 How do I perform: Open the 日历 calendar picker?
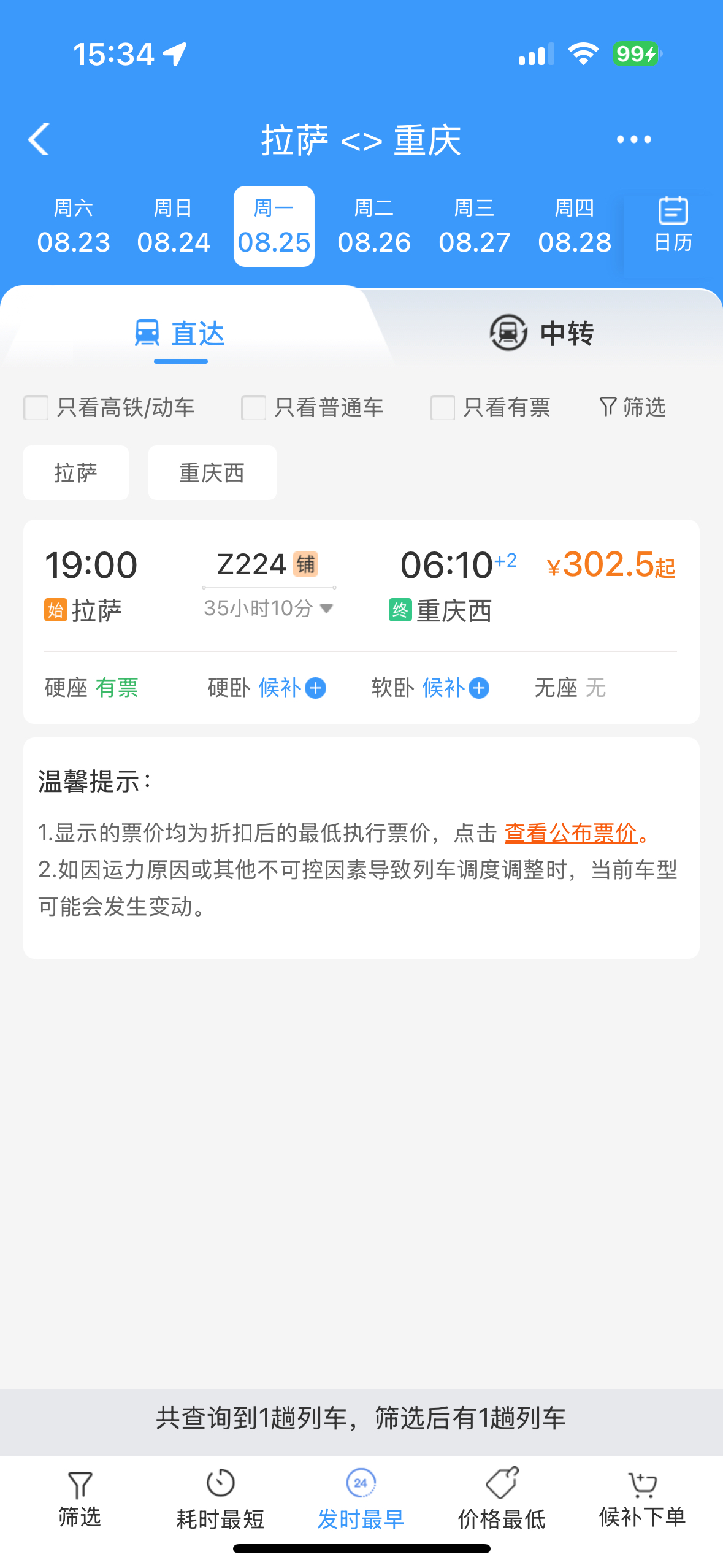673,225
